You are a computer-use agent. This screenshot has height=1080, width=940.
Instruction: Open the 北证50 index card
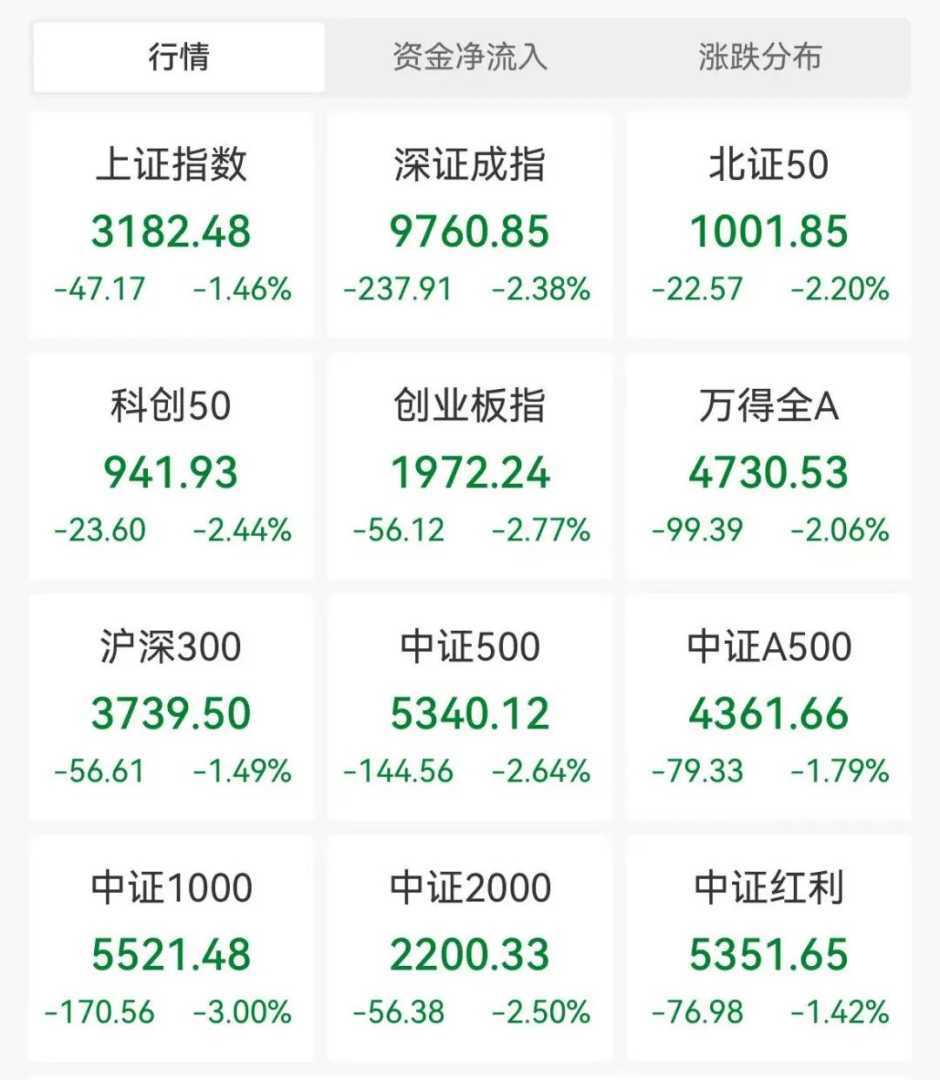click(769, 226)
